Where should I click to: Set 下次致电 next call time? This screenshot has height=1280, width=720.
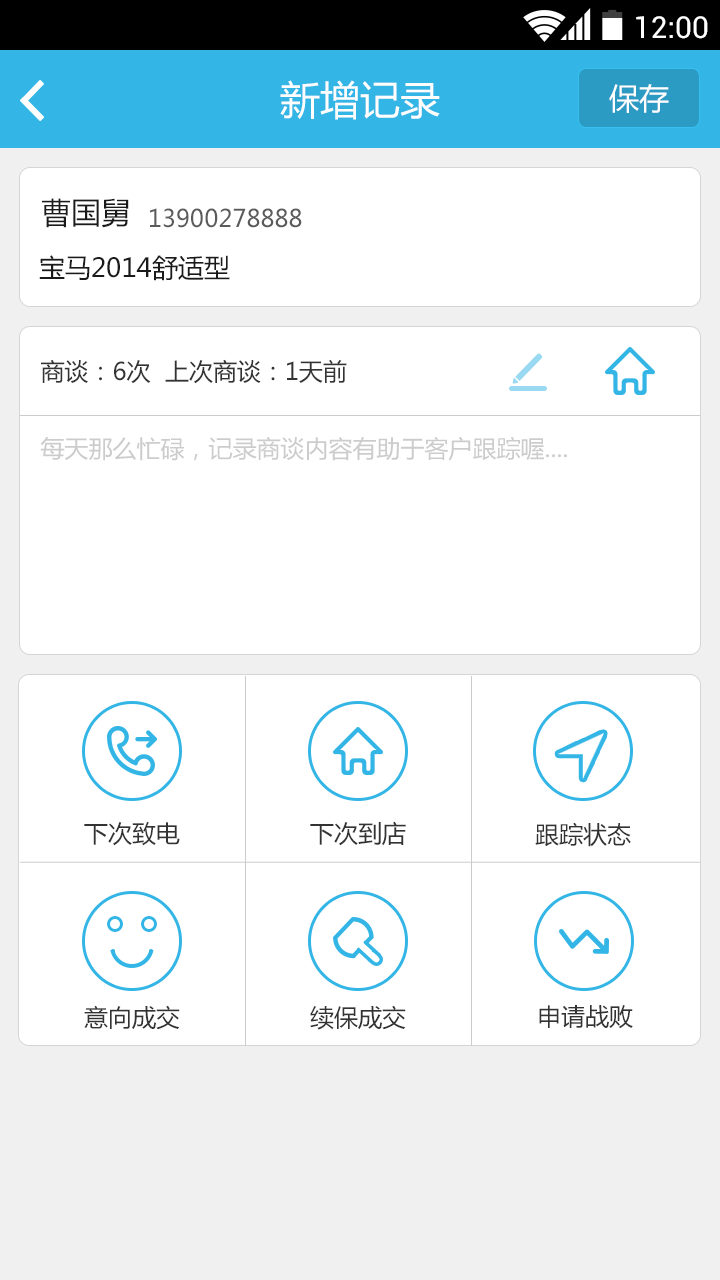[x=132, y=768]
